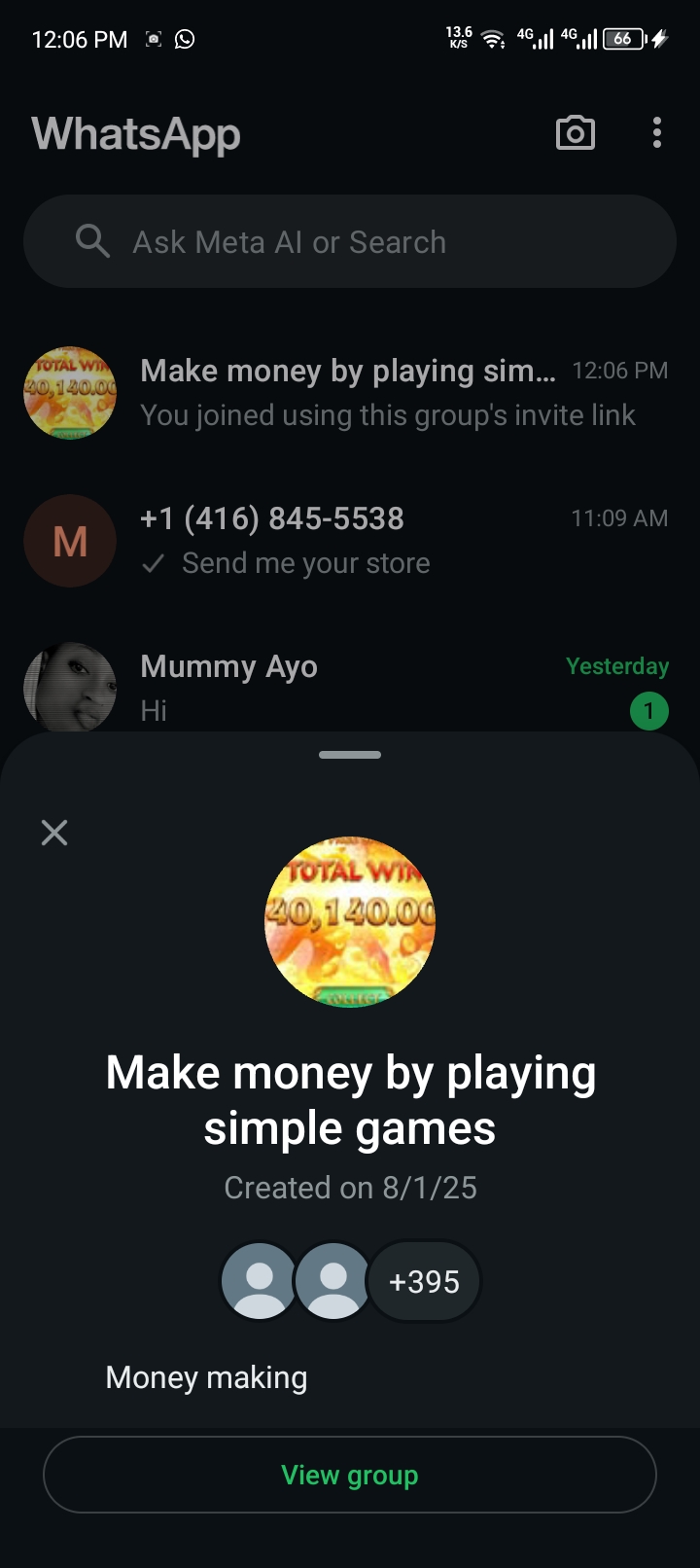Tap the View group button

pos(350,1475)
